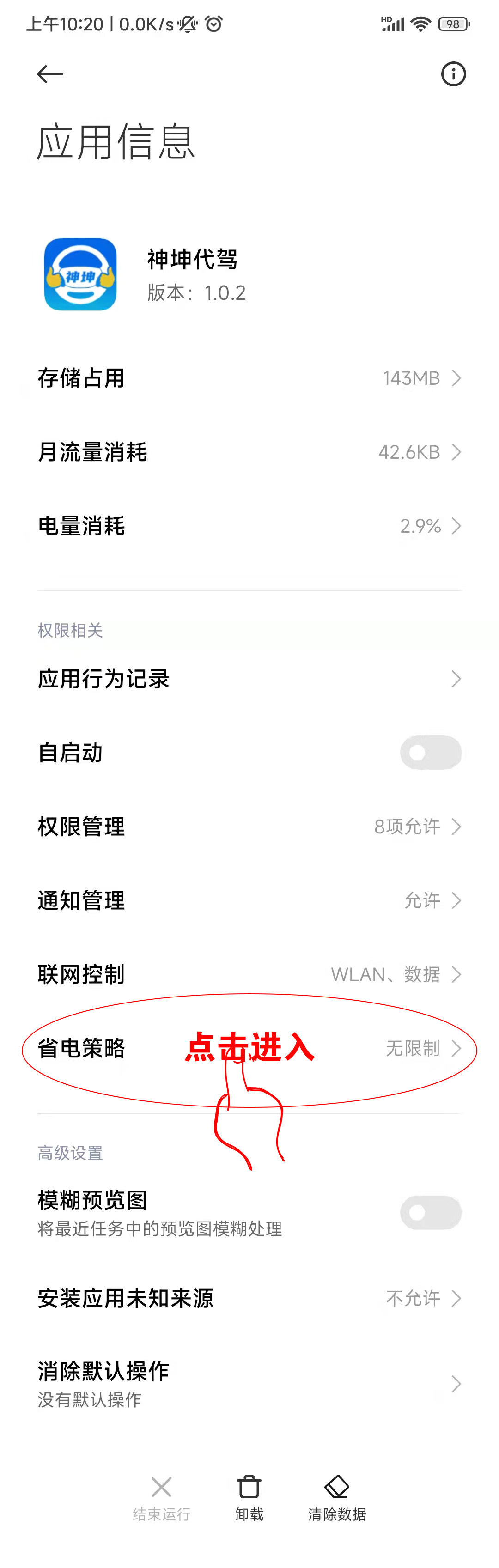The width and height of the screenshot is (499, 1568).
Task: Open the info icon in the top bar
Action: (453, 74)
